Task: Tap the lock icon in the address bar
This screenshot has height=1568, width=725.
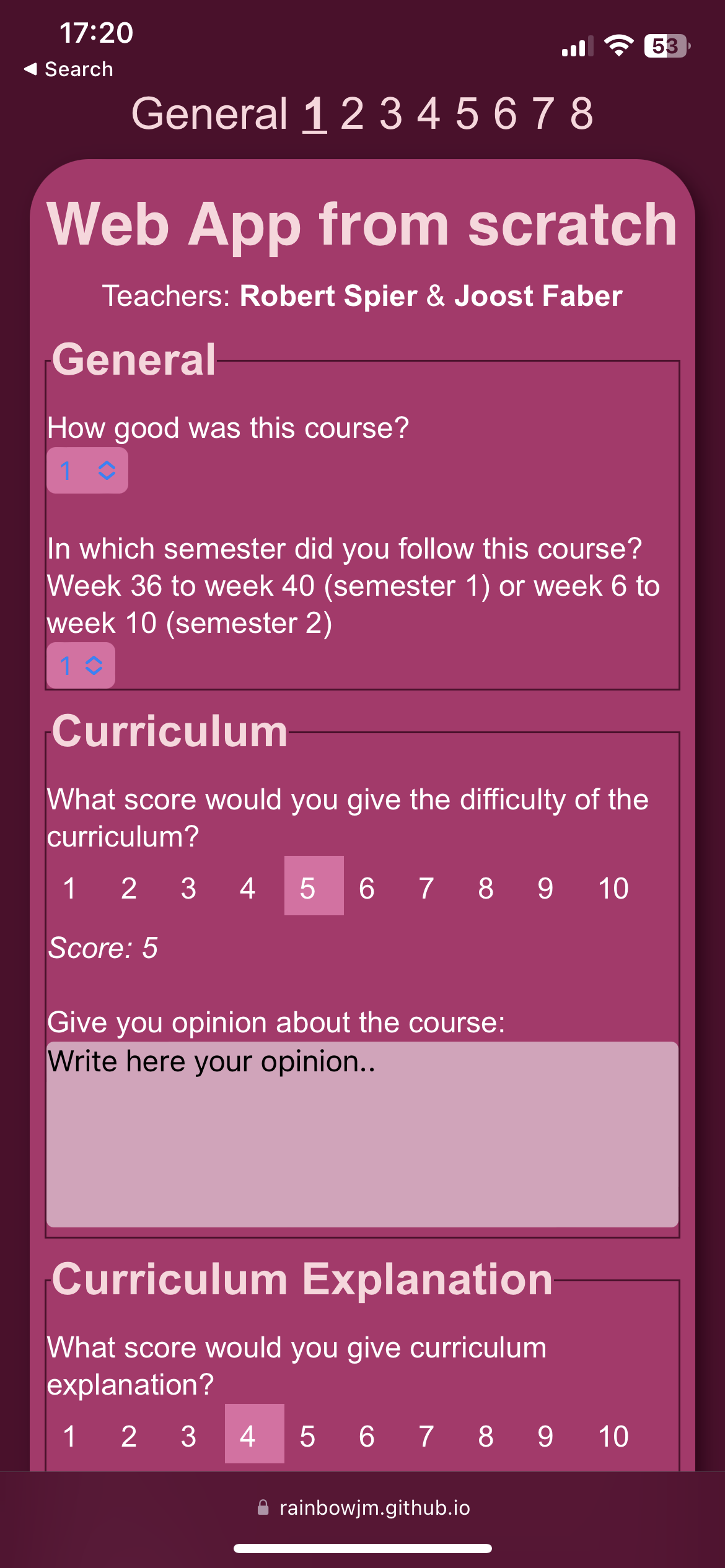Action: tap(263, 1508)
